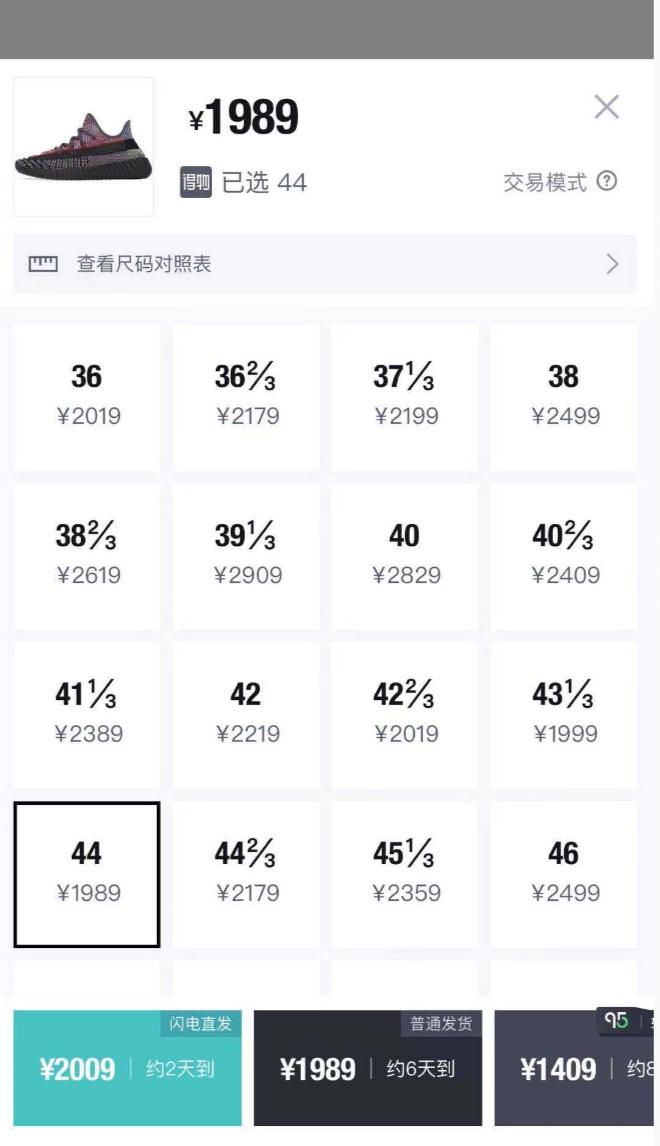Choose size 36⅔ priced ¥2179
The image size is (660, 1146).
[246, 396]
